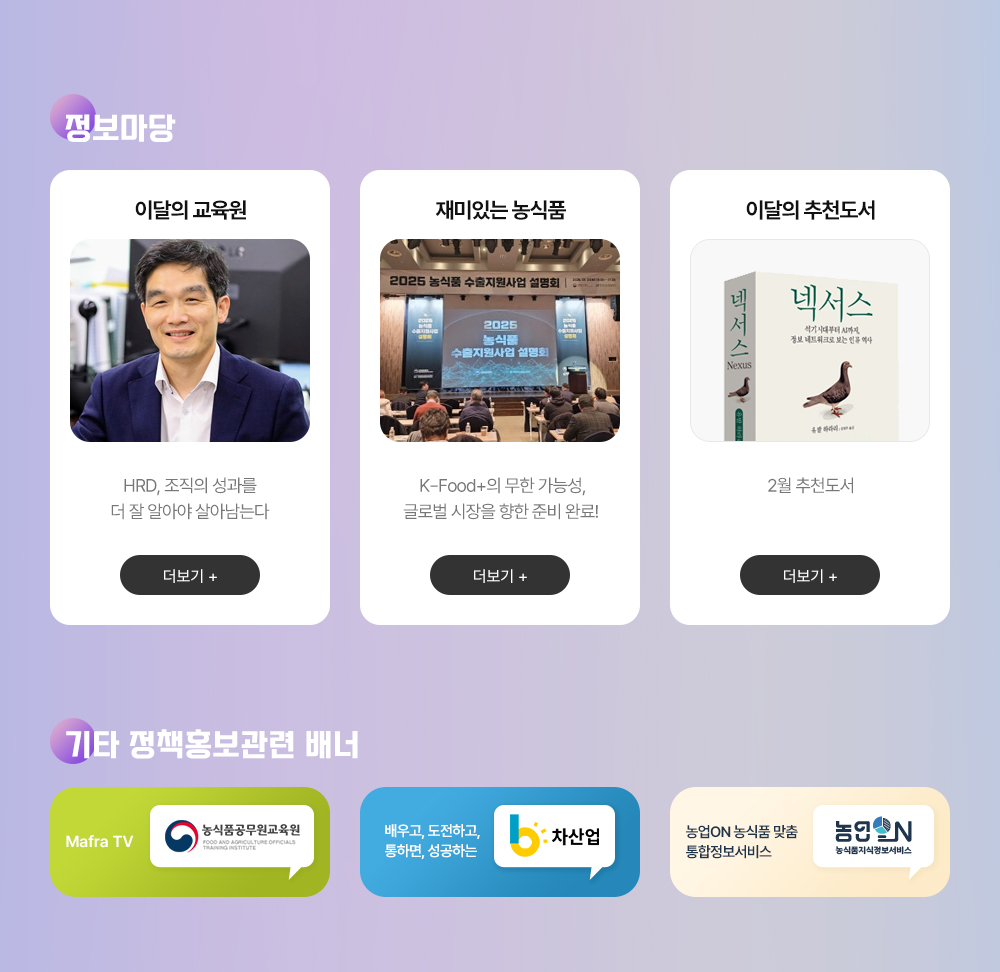Tap 더보기 under 재미있는 농식품
This screenshot has height=972, width=1000.
pyautogui.click(x=500, y=575)
